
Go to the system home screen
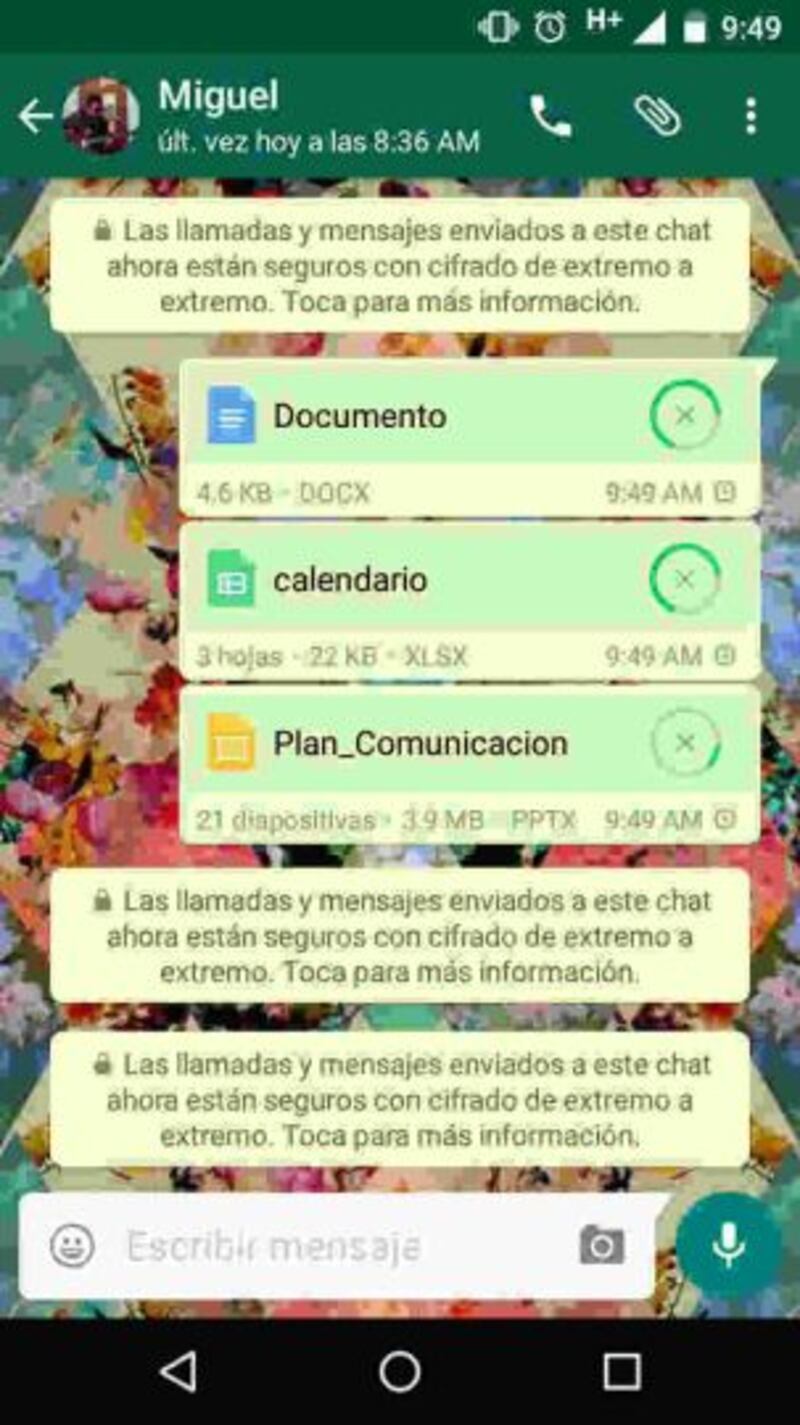coord(400,1372)
